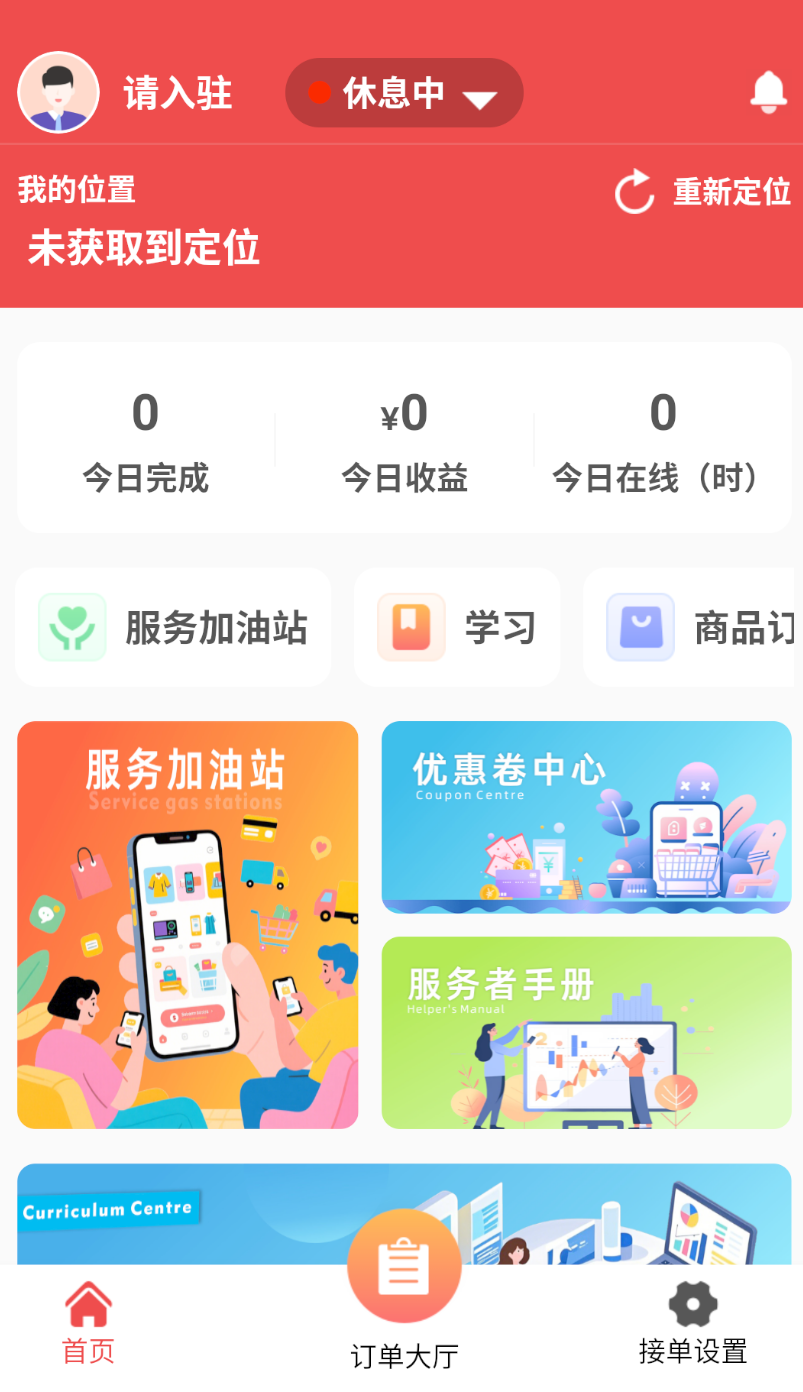803x1392 pixels.
Task: Open the 服务加油站 shortcut chip
Action: tap(173, 628)
